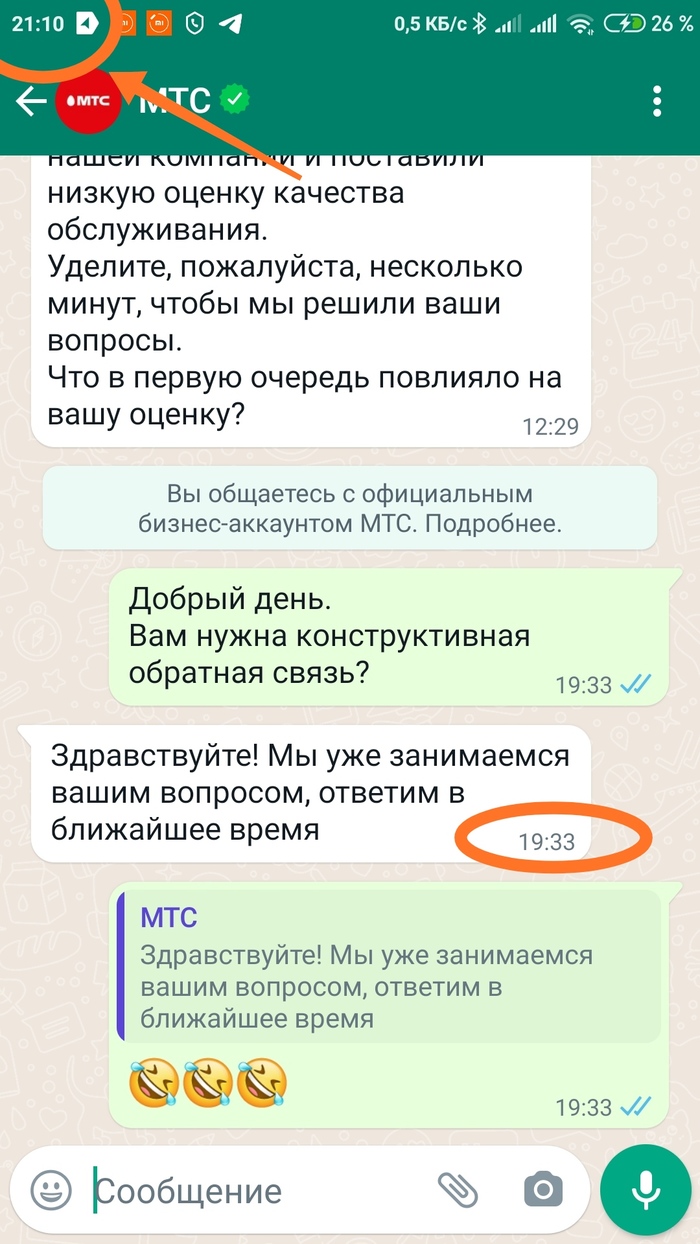Tap the official MTS business account notice
The image size is (700, 1244).
[x=349, y=508]
